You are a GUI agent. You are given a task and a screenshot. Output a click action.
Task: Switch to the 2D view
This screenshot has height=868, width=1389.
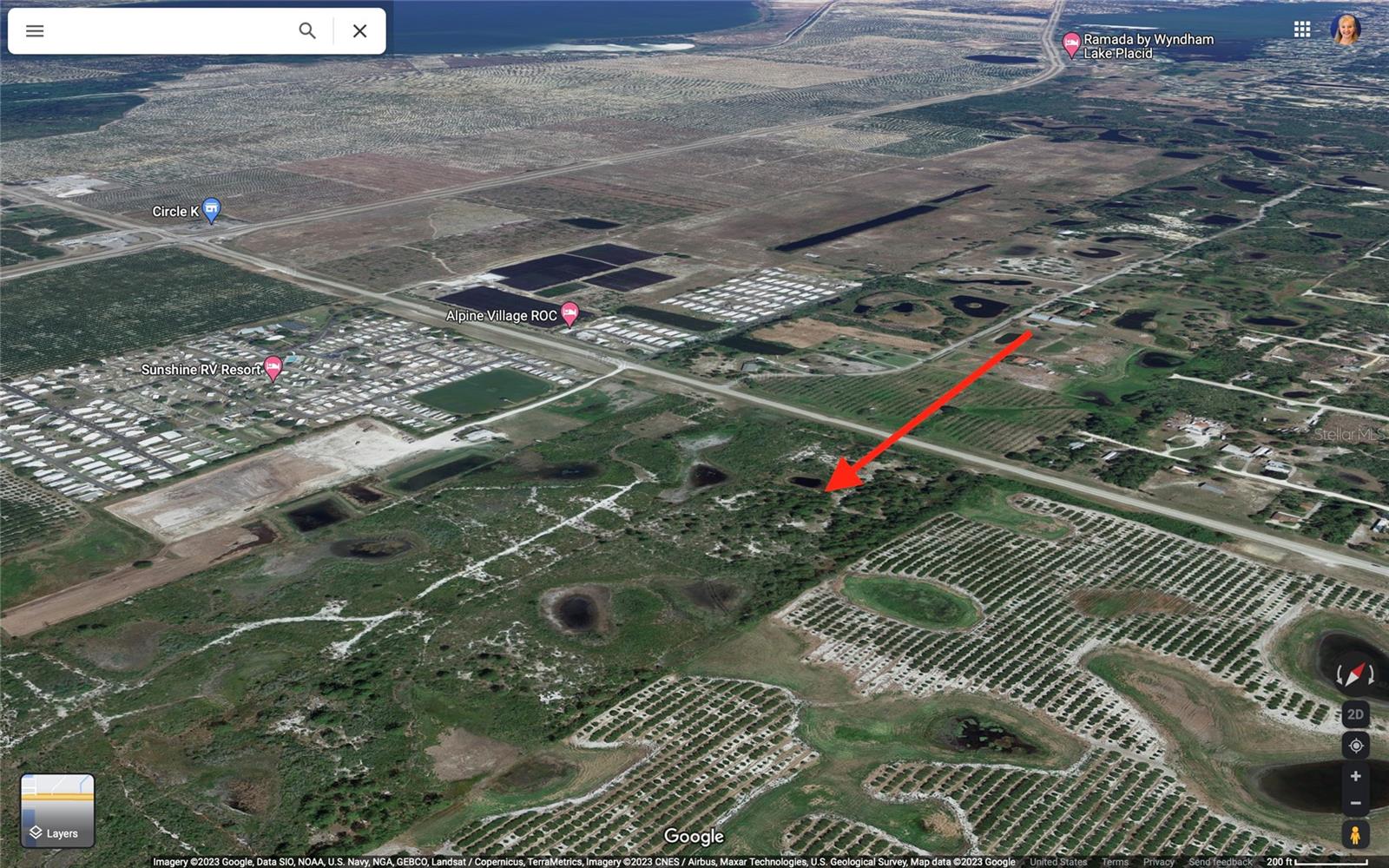1355,714
